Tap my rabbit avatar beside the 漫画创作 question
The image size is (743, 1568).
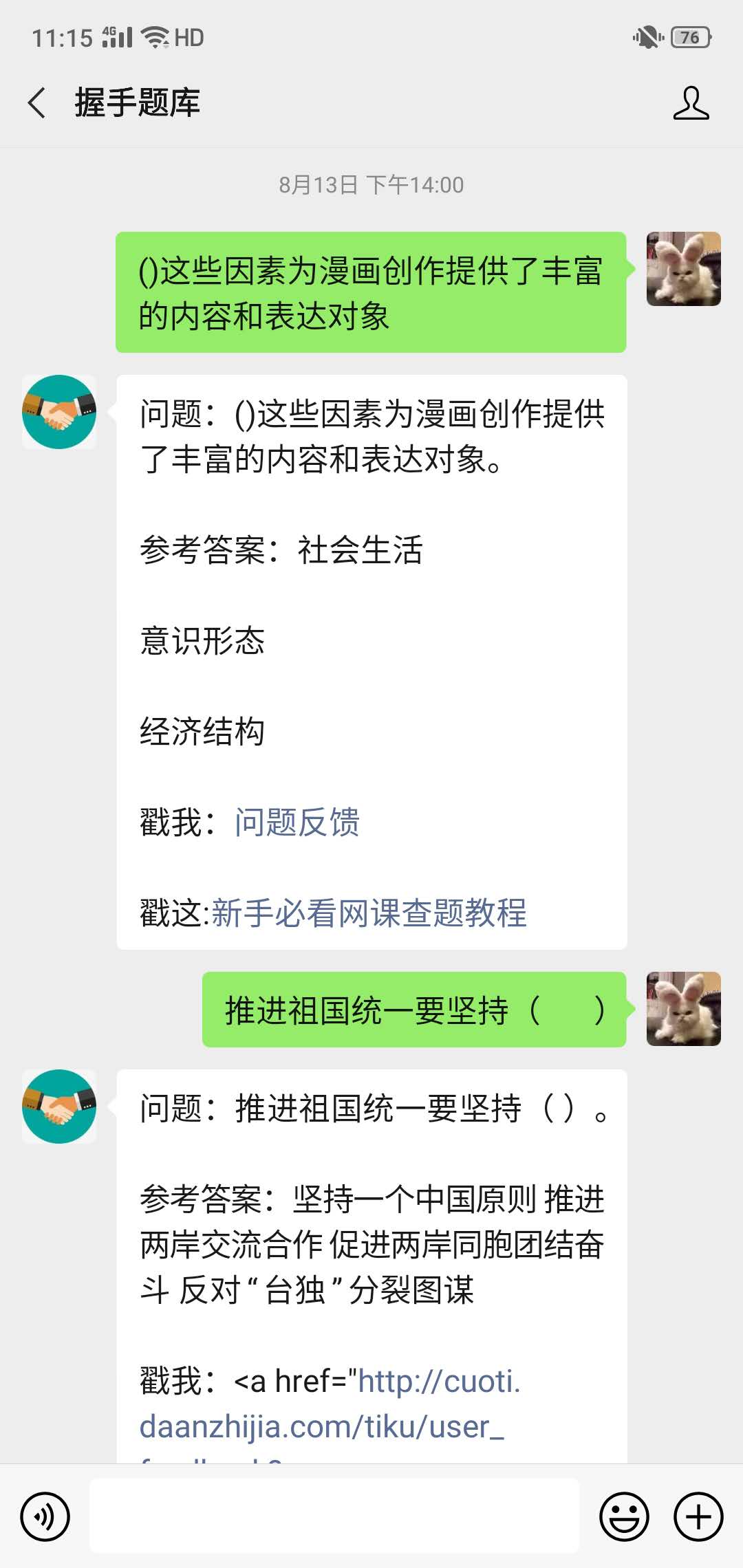click(683, 269)
